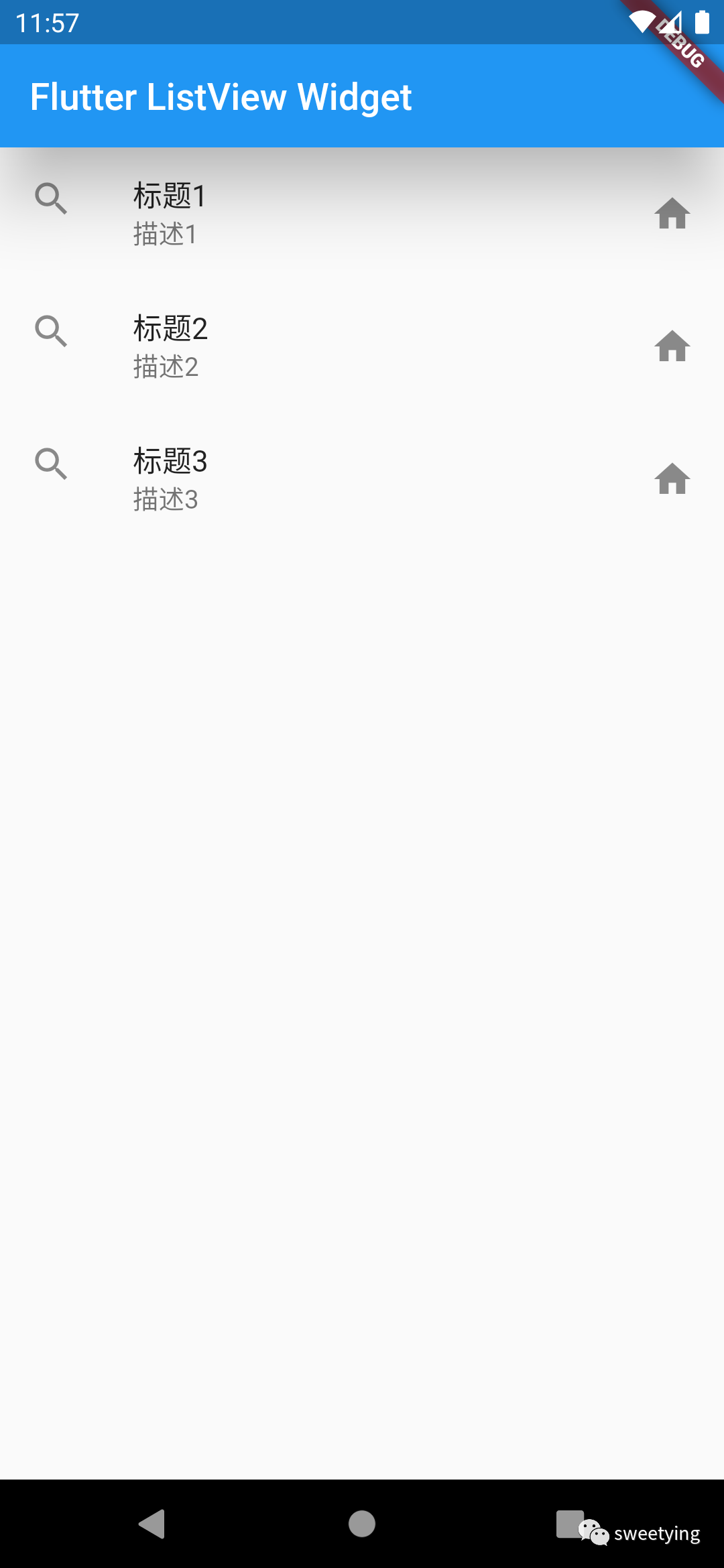
Task: Go back with the system back button
Action: (x=152, y=1524)
